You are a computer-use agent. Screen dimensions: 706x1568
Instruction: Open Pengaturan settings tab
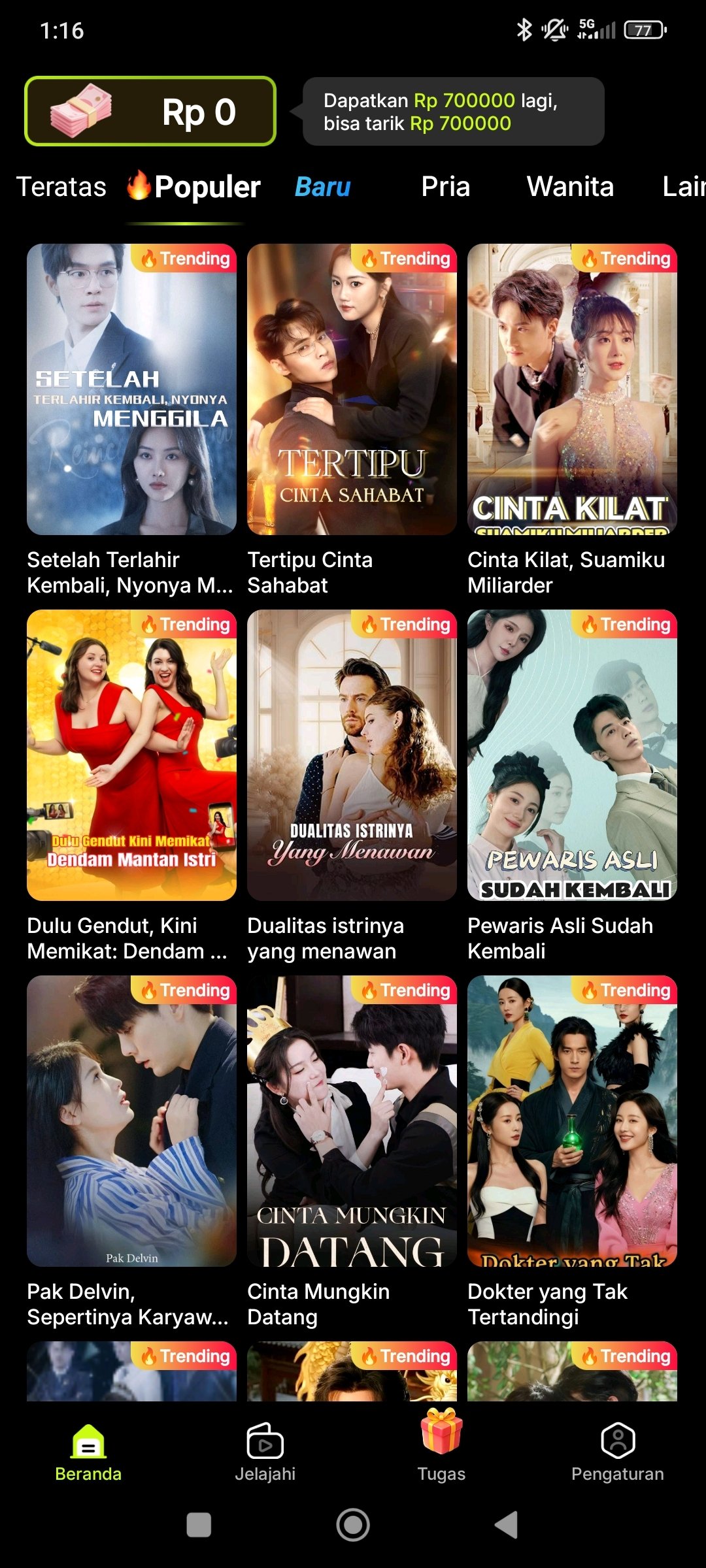tap(617, 1452)
